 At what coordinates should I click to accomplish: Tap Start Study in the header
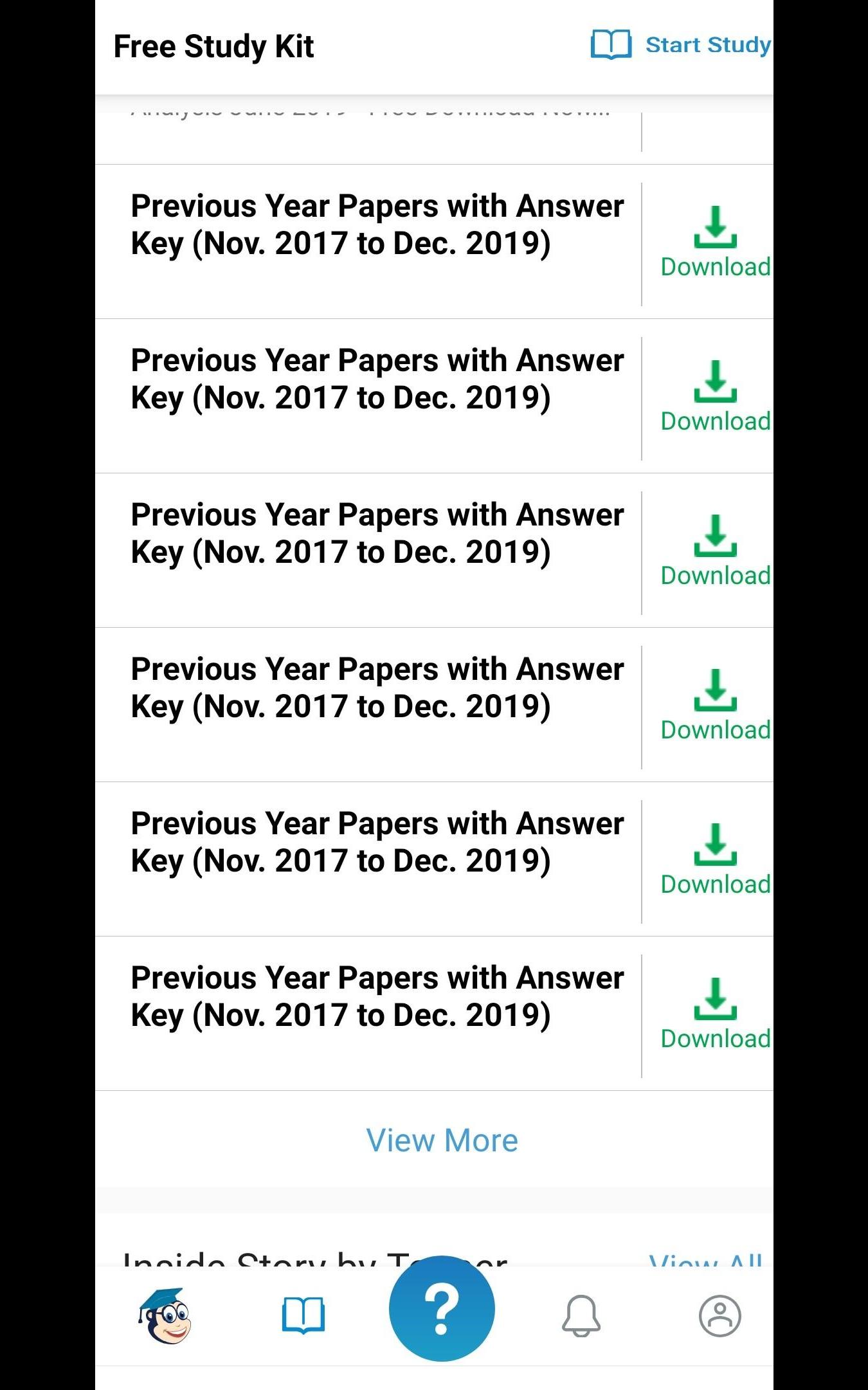point(682,45)
